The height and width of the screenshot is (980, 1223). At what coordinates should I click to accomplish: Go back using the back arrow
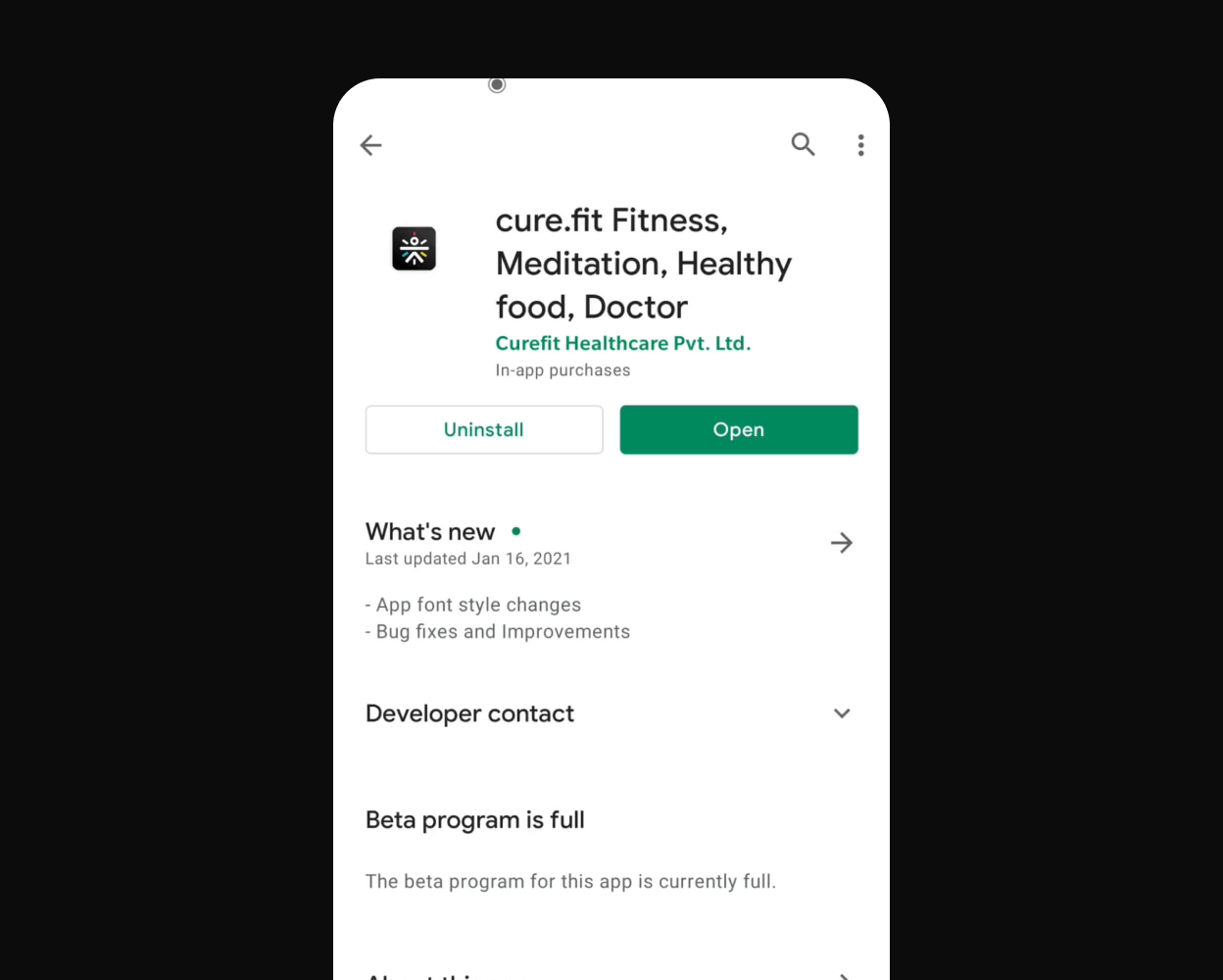[370, 145]
